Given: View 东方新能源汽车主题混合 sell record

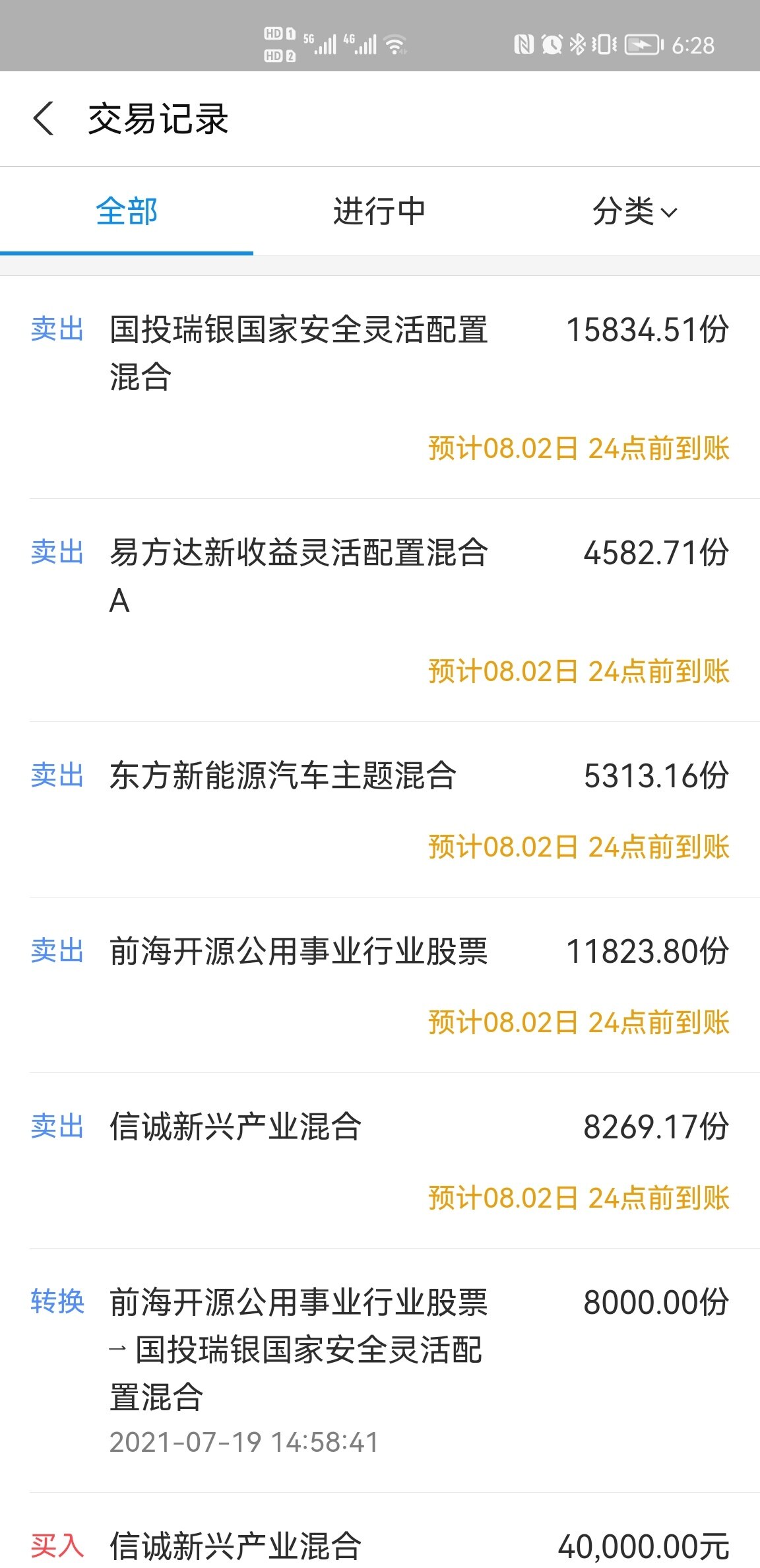Looking at the screenshot, I should (284, 776).
